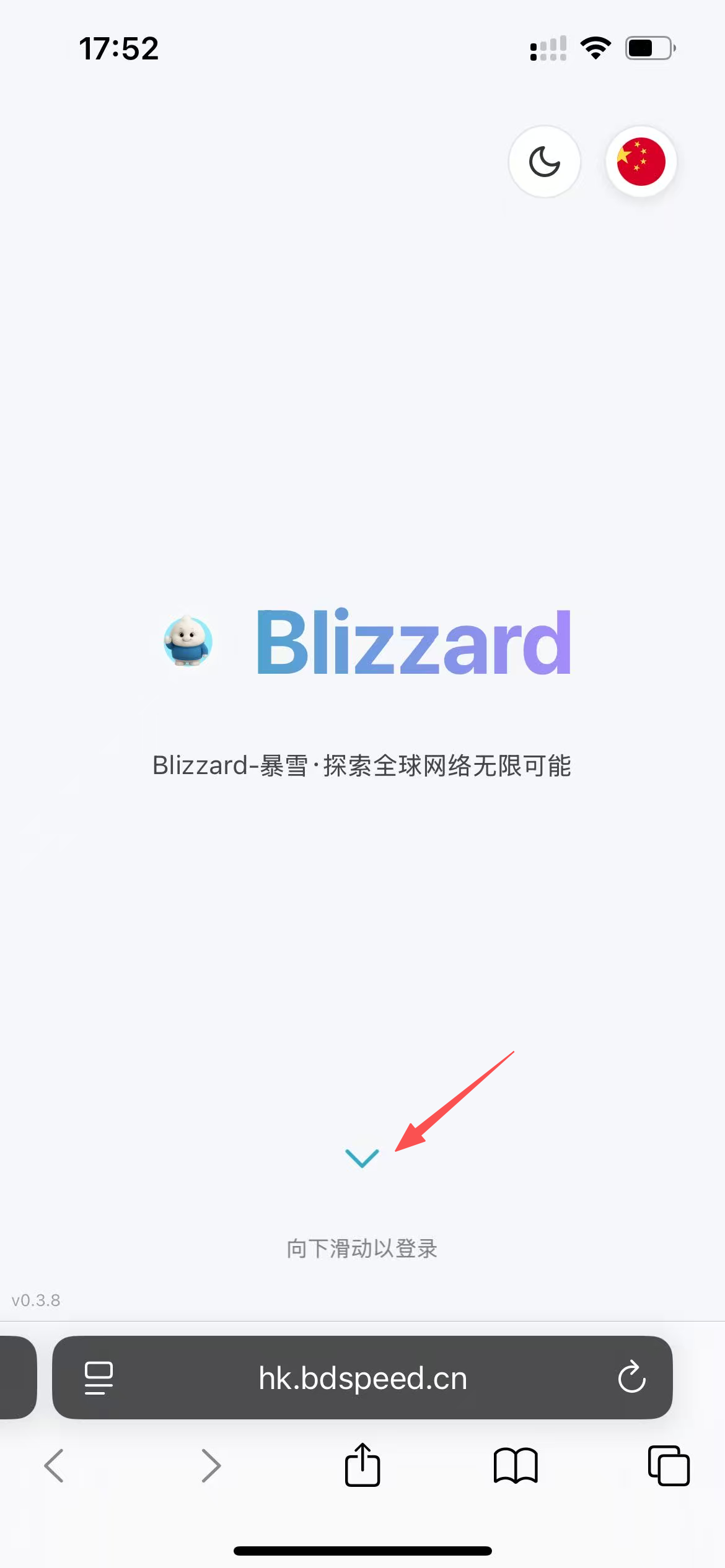The width and height of the screenshot is (725, 1568).
Task: Reload the page
Action: (631, 1377)
